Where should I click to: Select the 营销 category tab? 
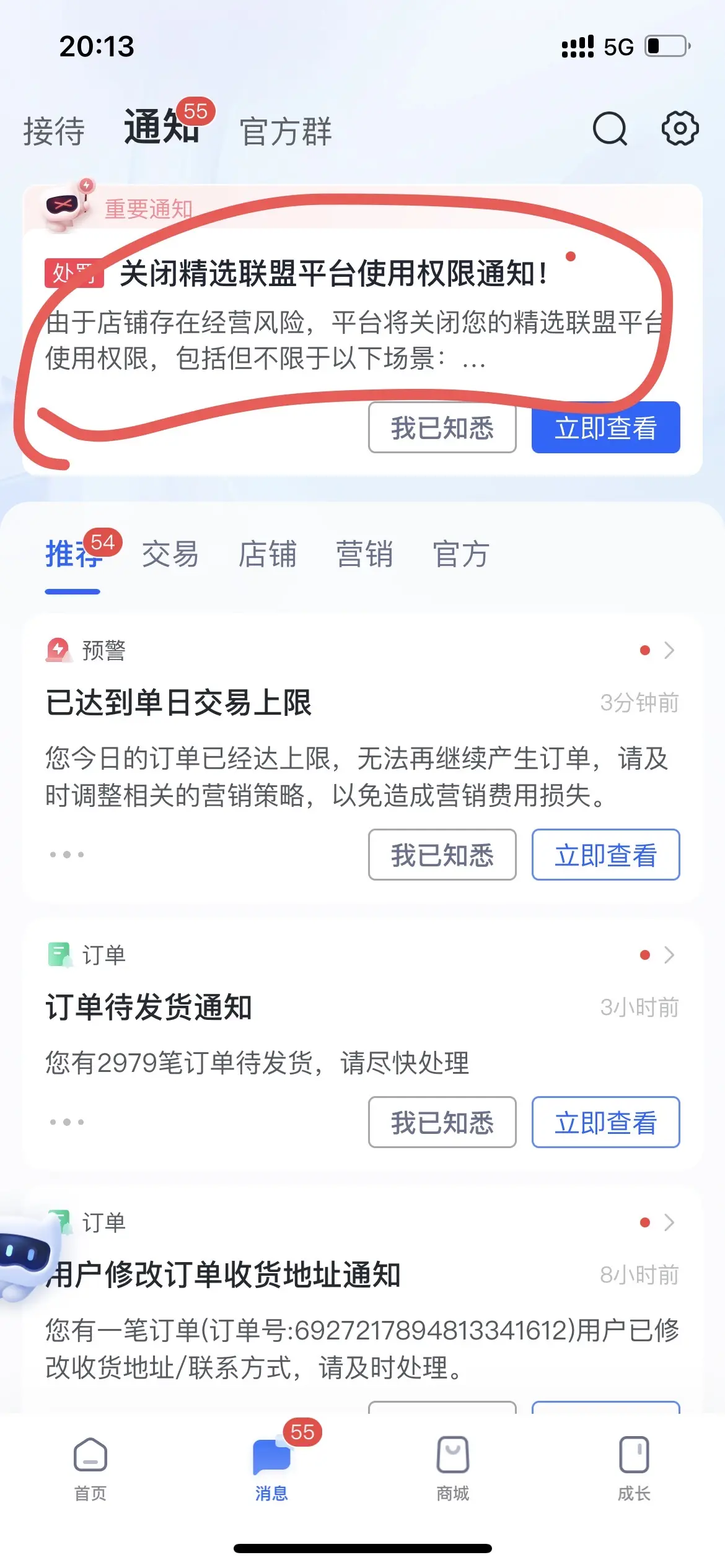[x=364, y=554]
